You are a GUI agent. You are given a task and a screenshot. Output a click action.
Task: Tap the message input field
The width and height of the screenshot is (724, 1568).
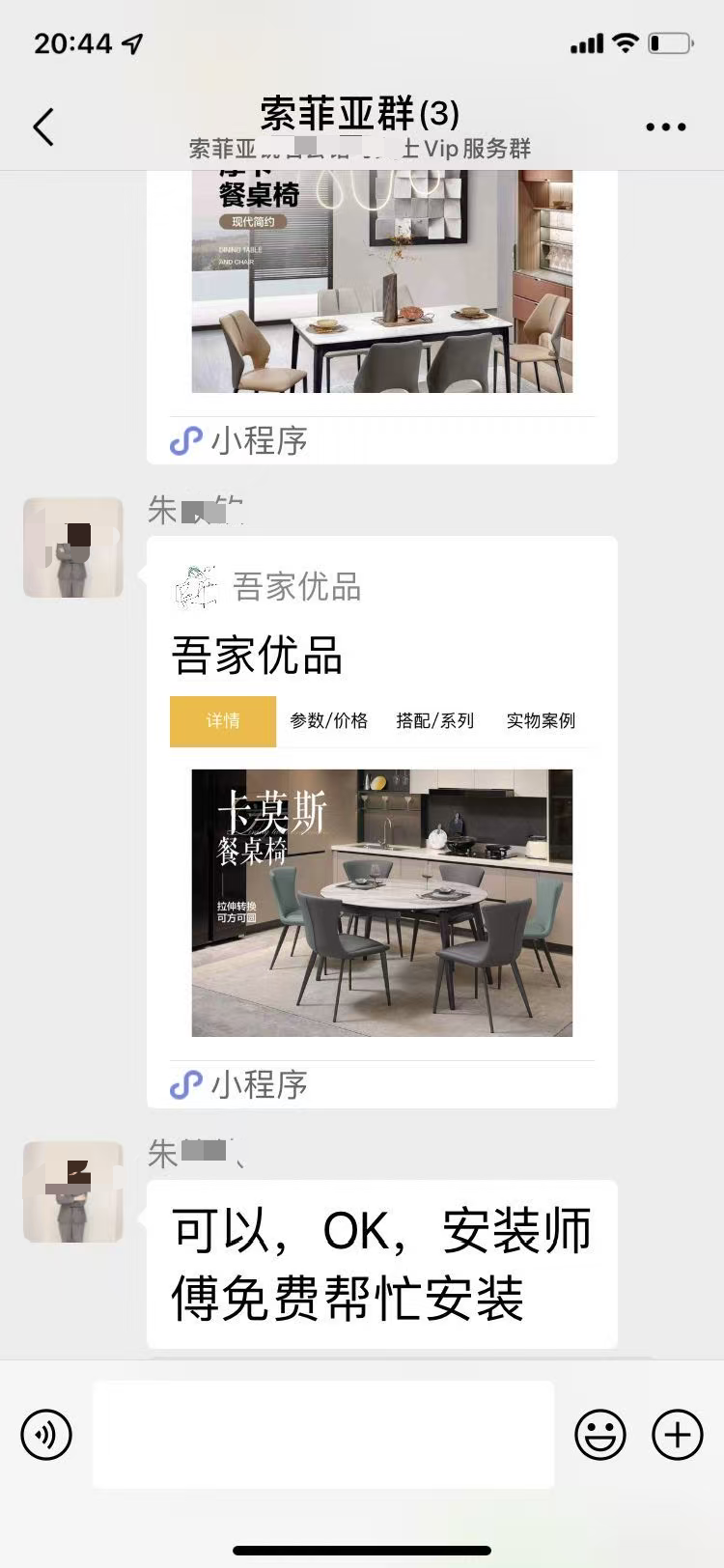coord(323,1436)
